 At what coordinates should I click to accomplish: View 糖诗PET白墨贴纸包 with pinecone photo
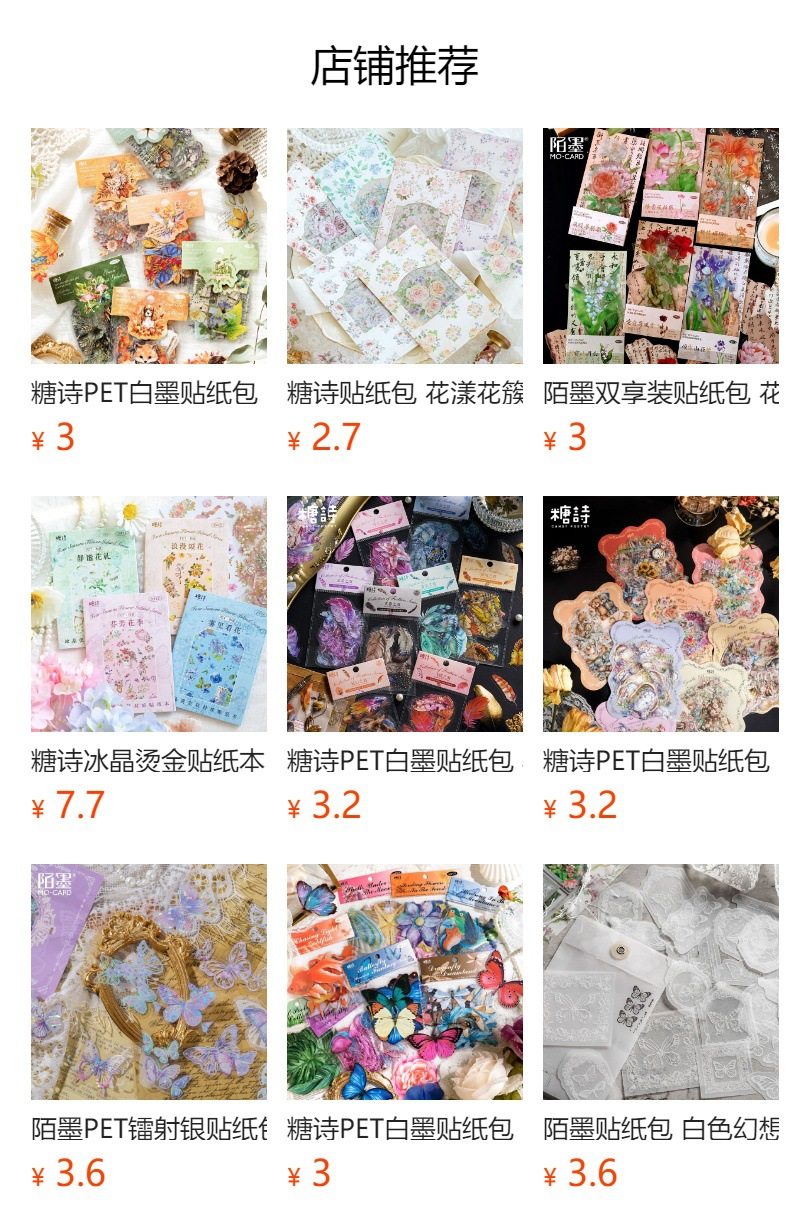pyautogui.click(x=148, y=246)
